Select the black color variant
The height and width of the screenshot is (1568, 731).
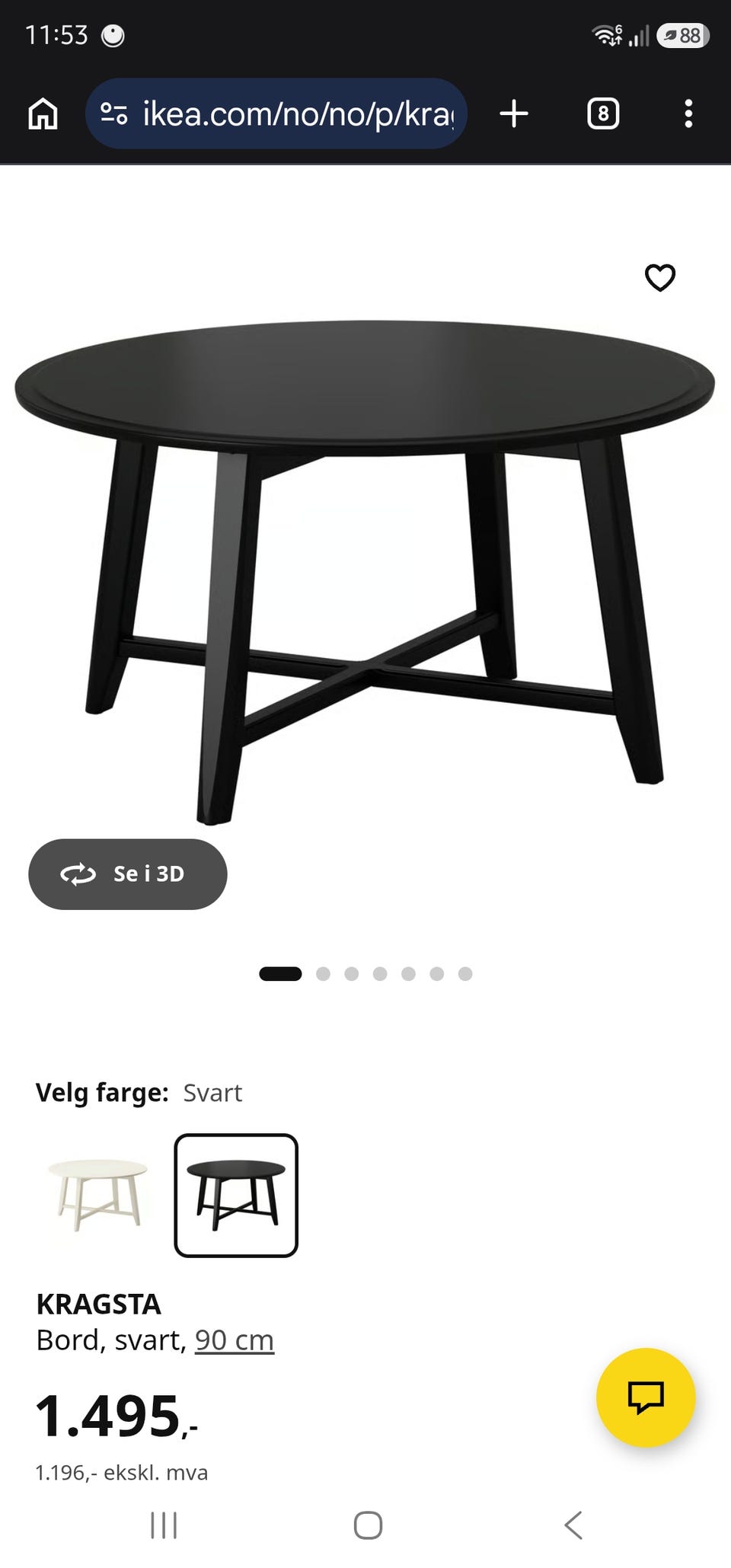coord(236,1195)
